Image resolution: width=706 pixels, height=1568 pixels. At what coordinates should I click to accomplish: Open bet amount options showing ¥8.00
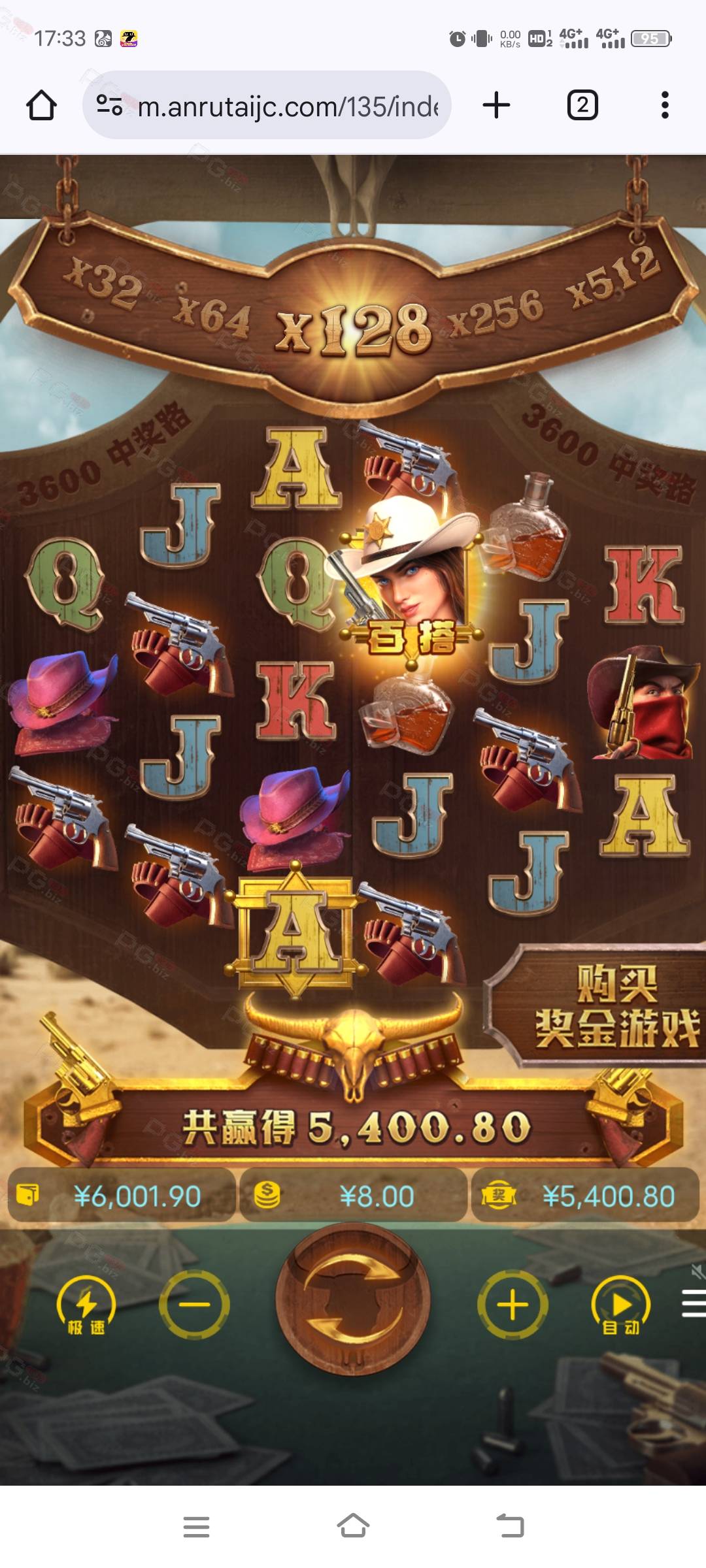(x=353, y=1196)
